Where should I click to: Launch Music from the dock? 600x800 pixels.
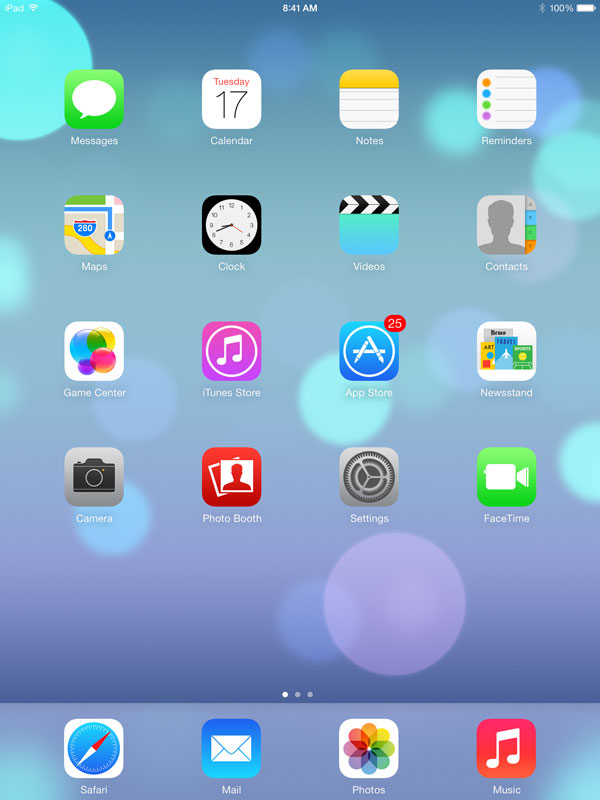click(x=506, y=748)
